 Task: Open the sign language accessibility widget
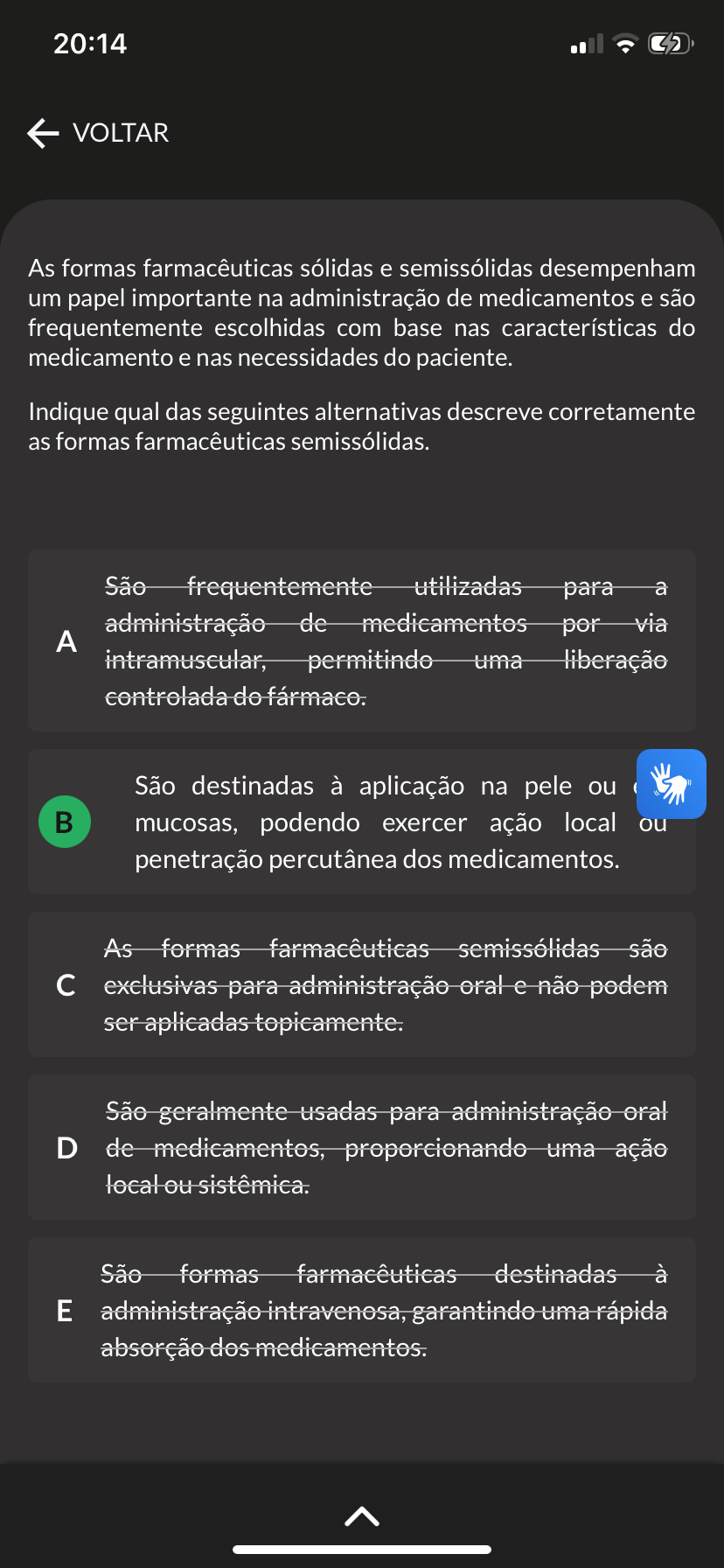click(672, 784)
